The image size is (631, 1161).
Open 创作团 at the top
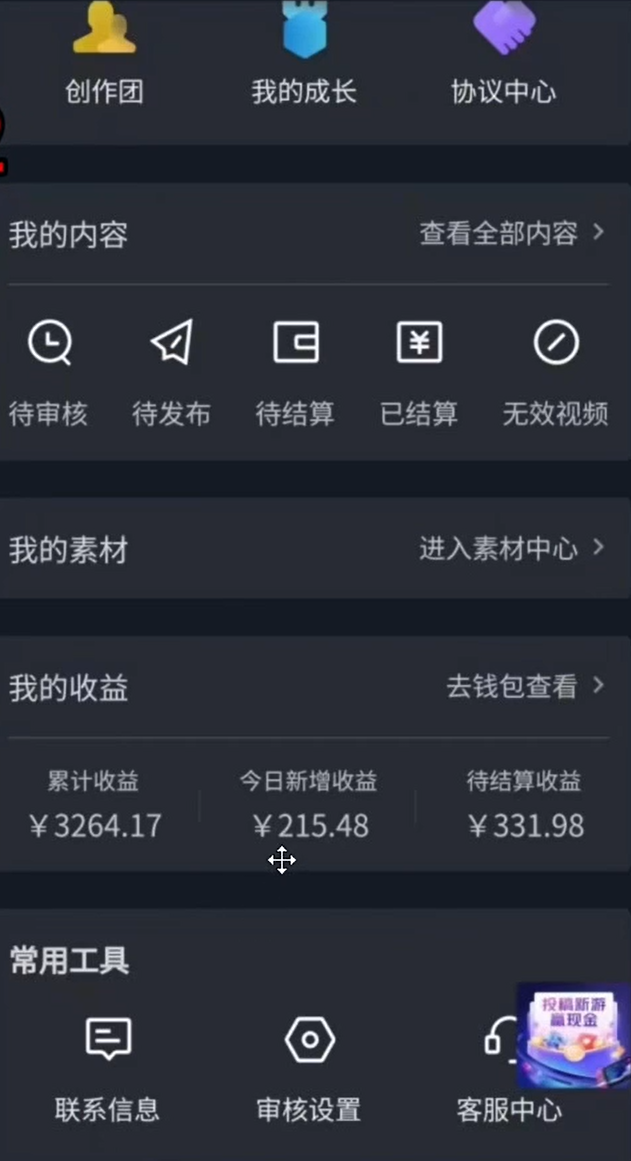(104, 56)
